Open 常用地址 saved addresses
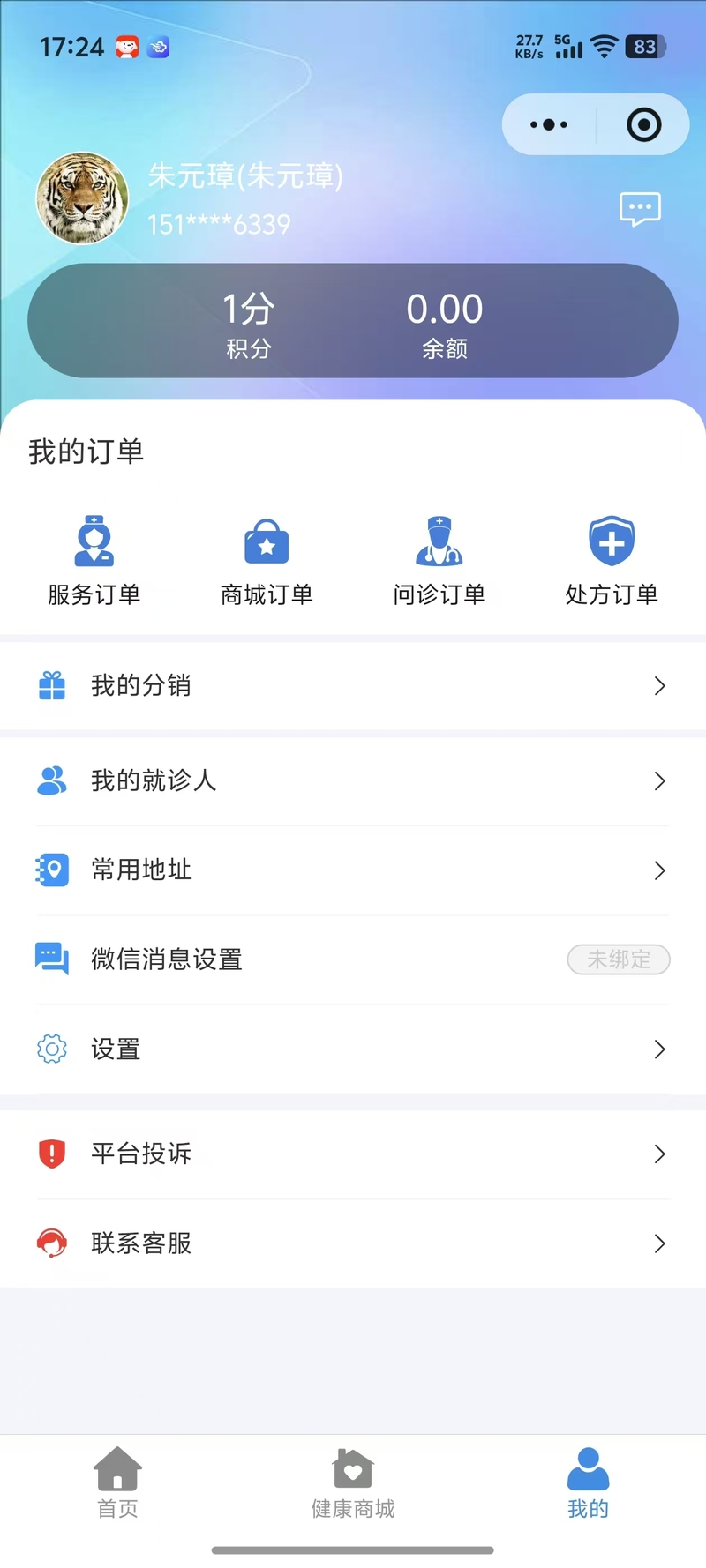This screenshot has width=706, height=1568. [x=353, y=870]
